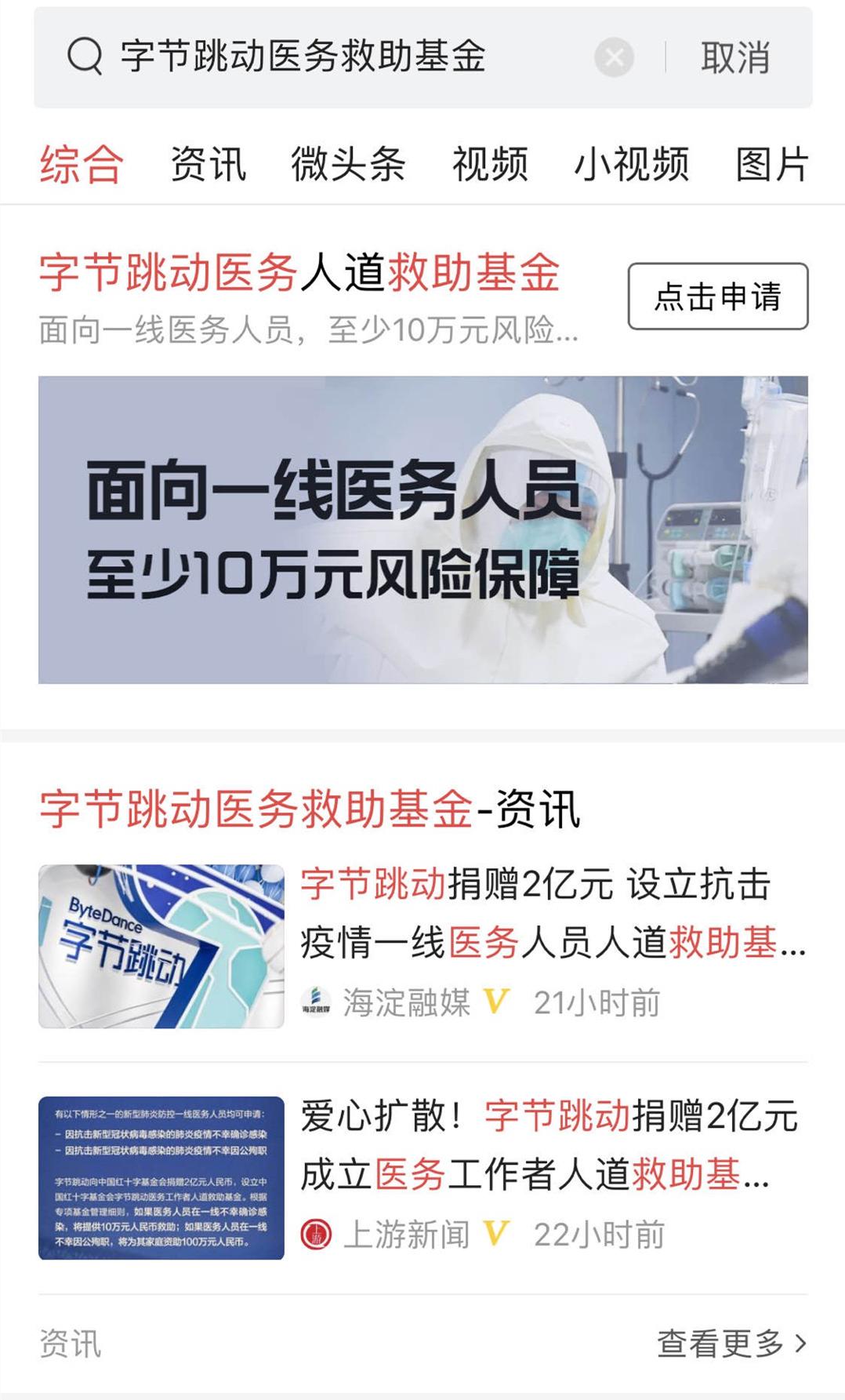Switch to the 微头条 tab

click(348, 165)
